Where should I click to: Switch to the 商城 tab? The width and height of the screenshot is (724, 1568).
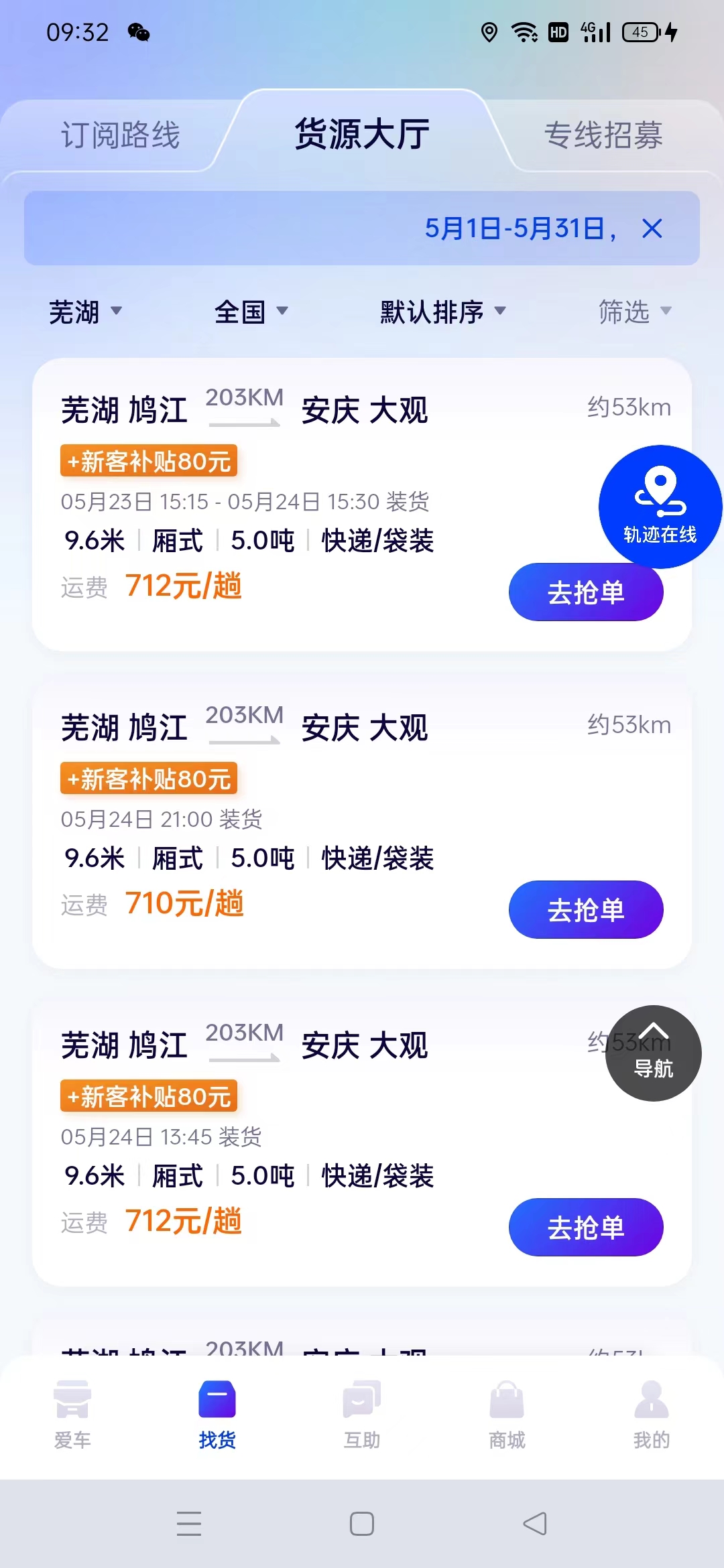(x=507, y=1414)
